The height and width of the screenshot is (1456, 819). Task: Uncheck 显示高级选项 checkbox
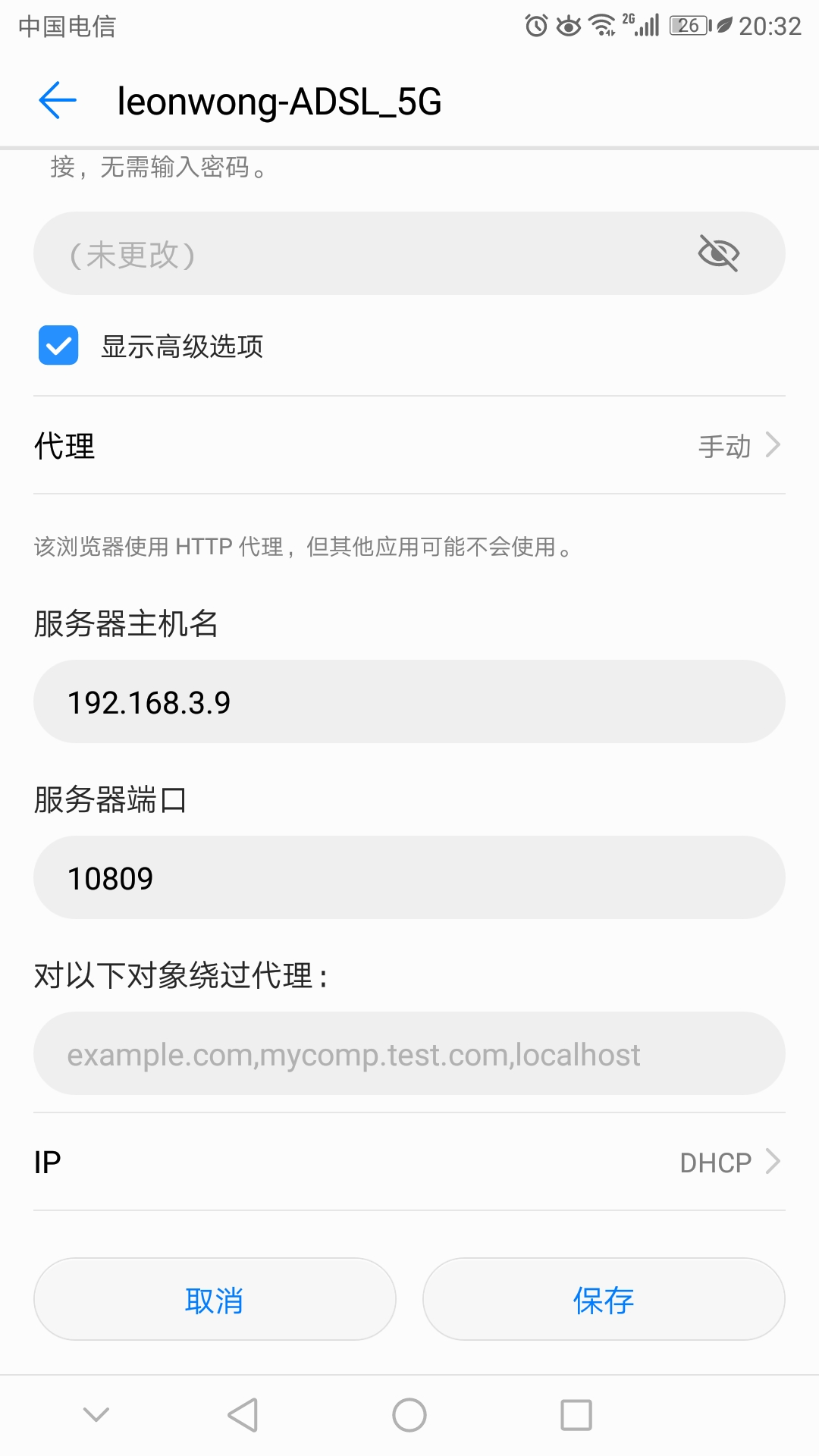pos(58,347)
